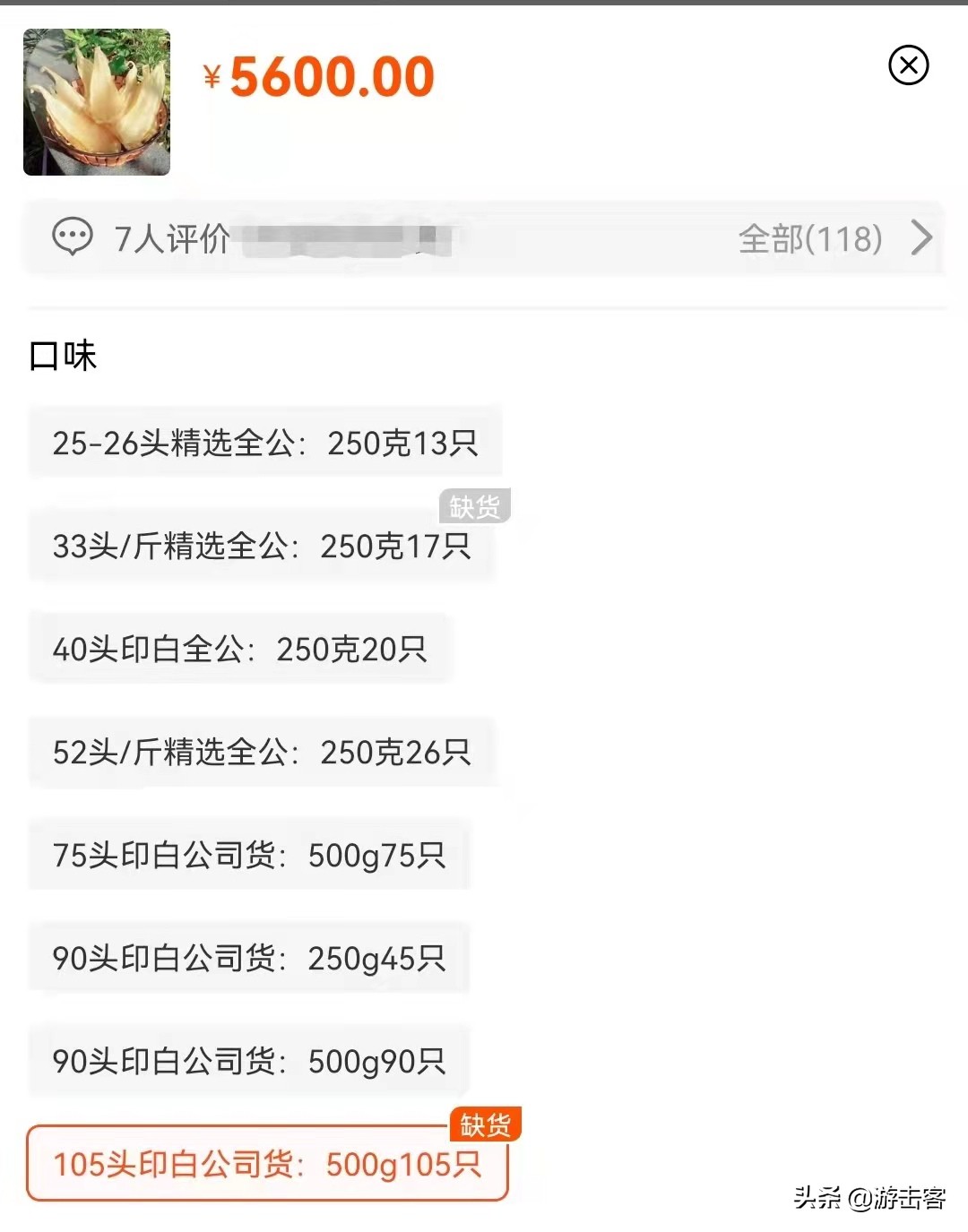Click the 口味 section header

(x=63, y=353)
